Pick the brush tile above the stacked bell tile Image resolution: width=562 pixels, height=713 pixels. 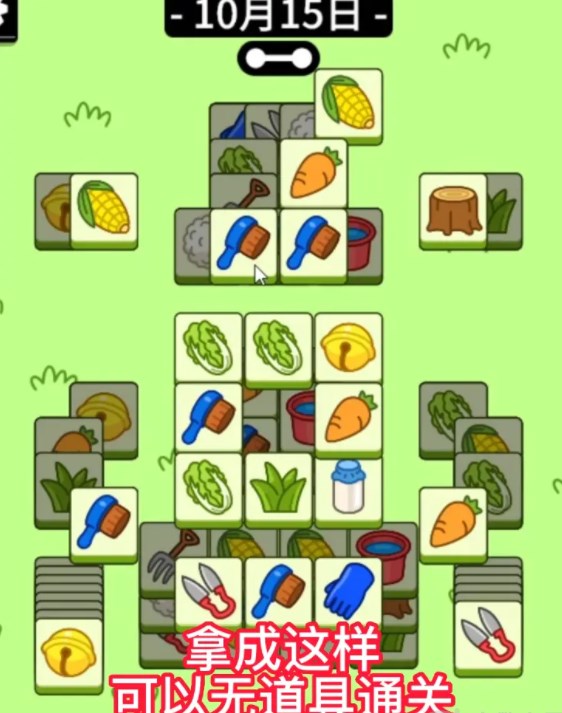[104, 525]
